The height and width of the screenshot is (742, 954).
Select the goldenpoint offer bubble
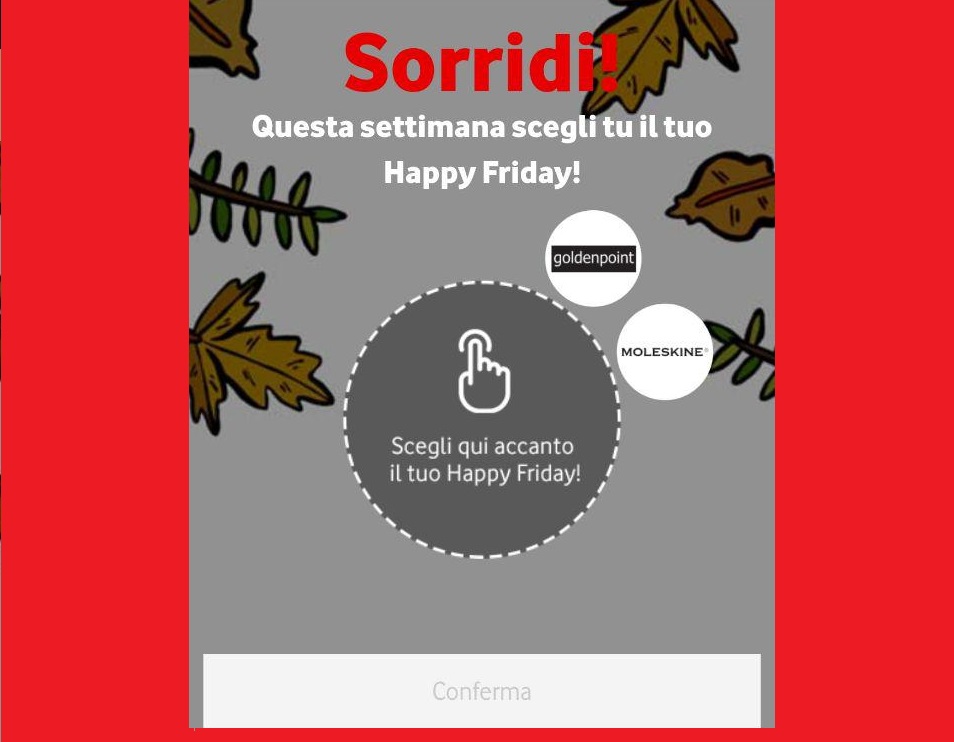click(x=593, y=258)
